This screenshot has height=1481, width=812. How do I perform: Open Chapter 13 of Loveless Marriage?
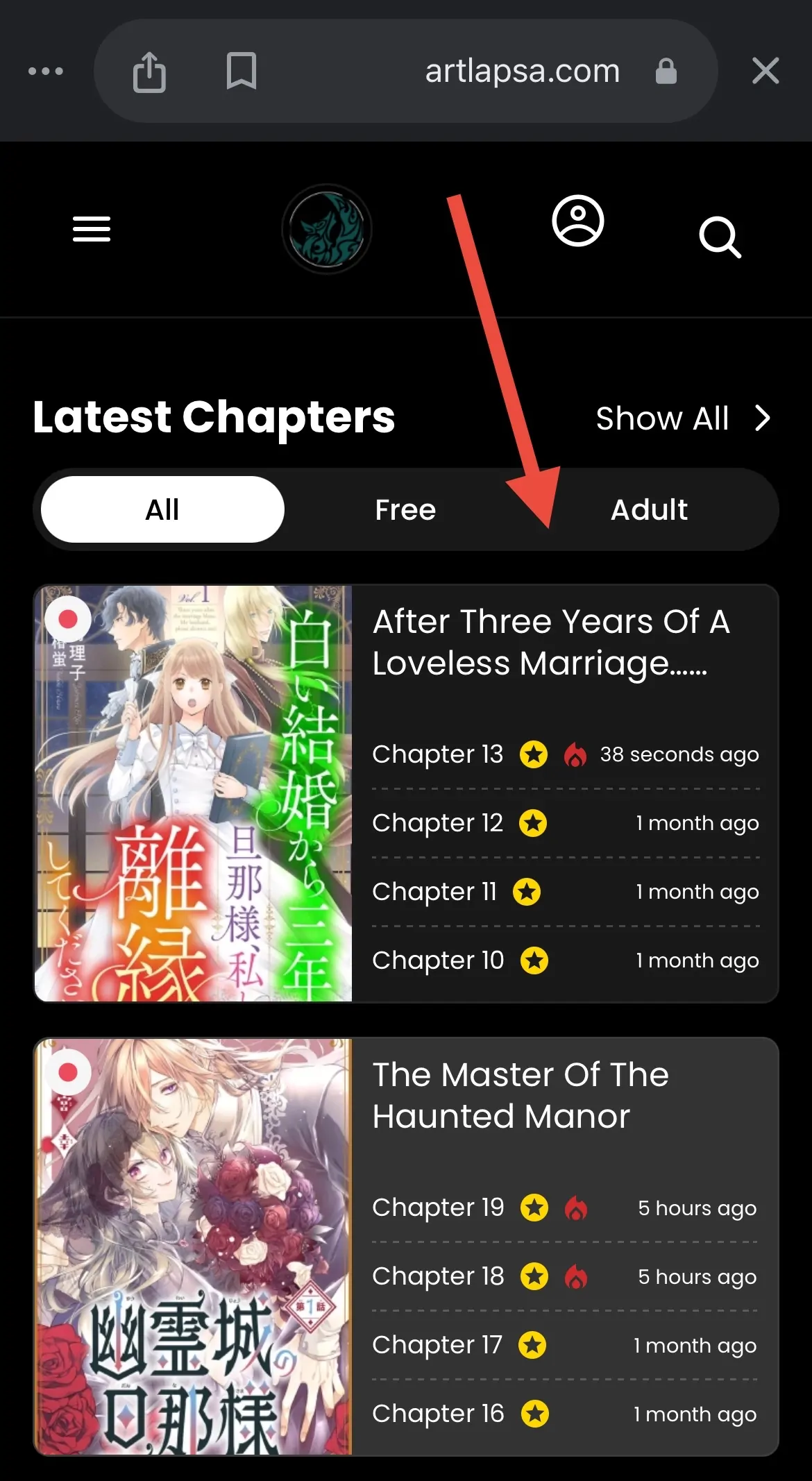[x=438, y=754]
